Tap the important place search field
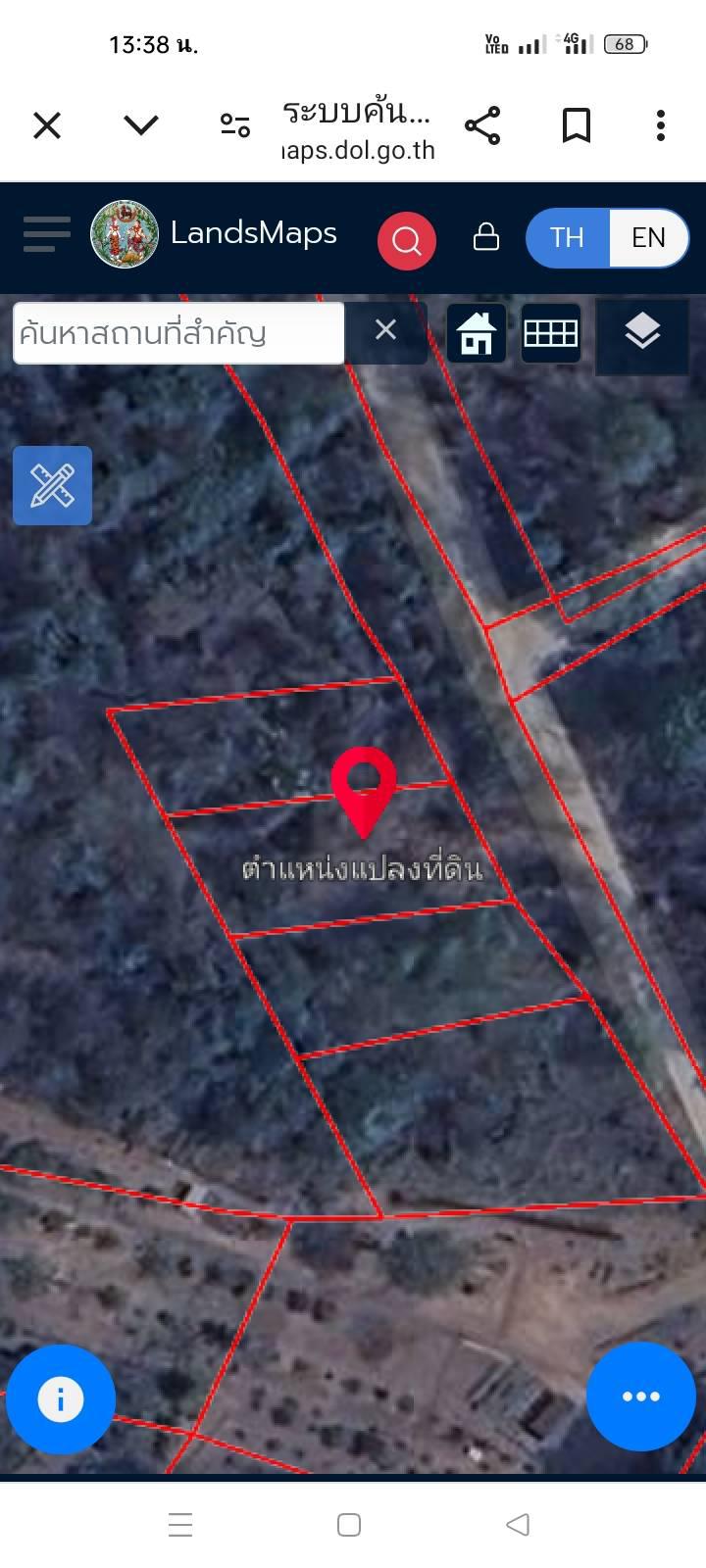 click(x=178, y=333)
